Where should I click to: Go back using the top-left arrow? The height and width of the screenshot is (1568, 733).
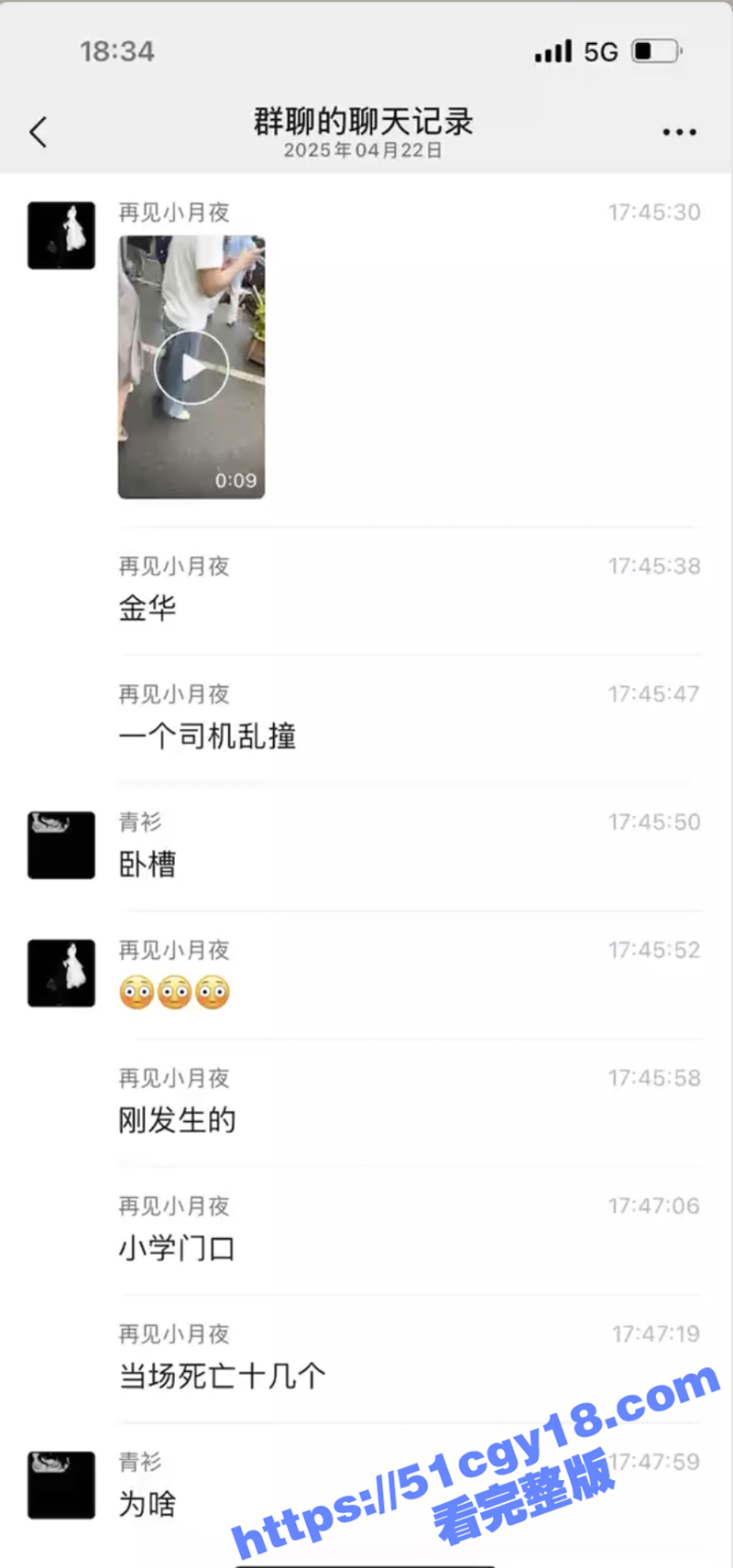38,133
